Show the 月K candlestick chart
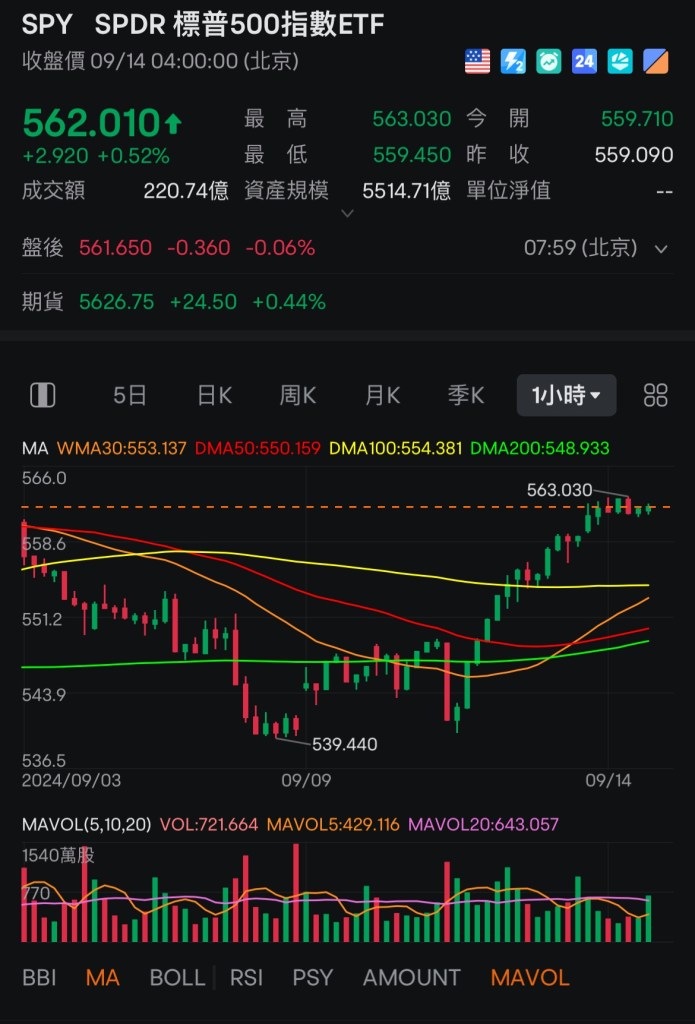The height and width of the screenshot is (1024, 695). [x=382, y=396]
